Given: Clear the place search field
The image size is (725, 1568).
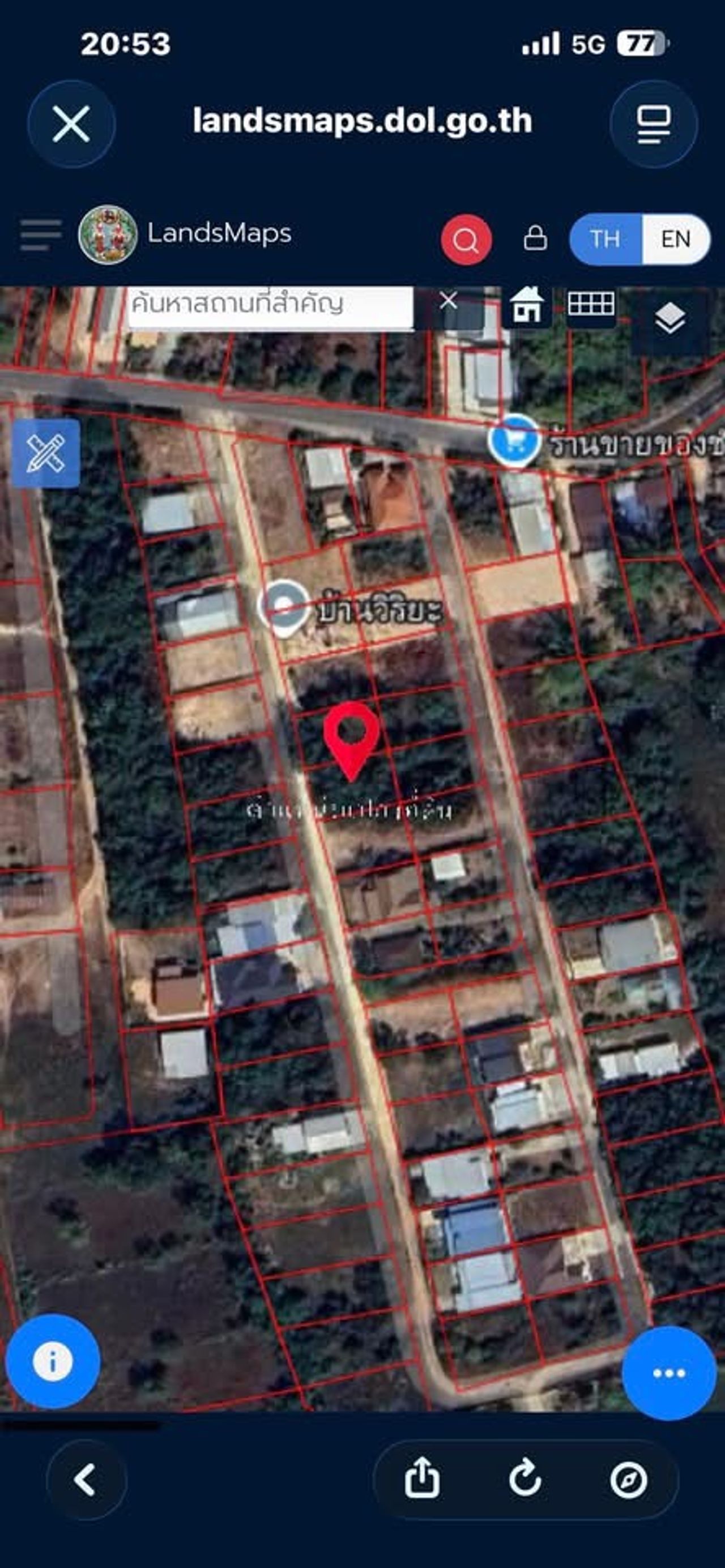Looking at the screenshot, I should [x=449, y=300].
